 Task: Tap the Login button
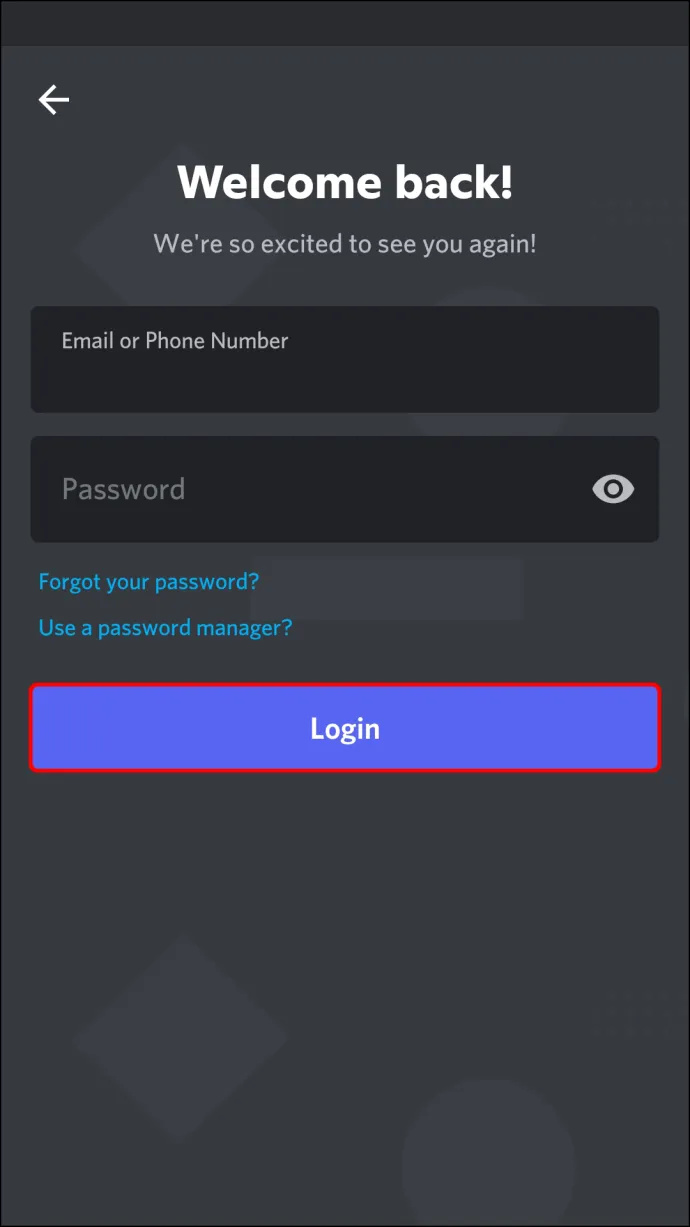click(344, 728)
